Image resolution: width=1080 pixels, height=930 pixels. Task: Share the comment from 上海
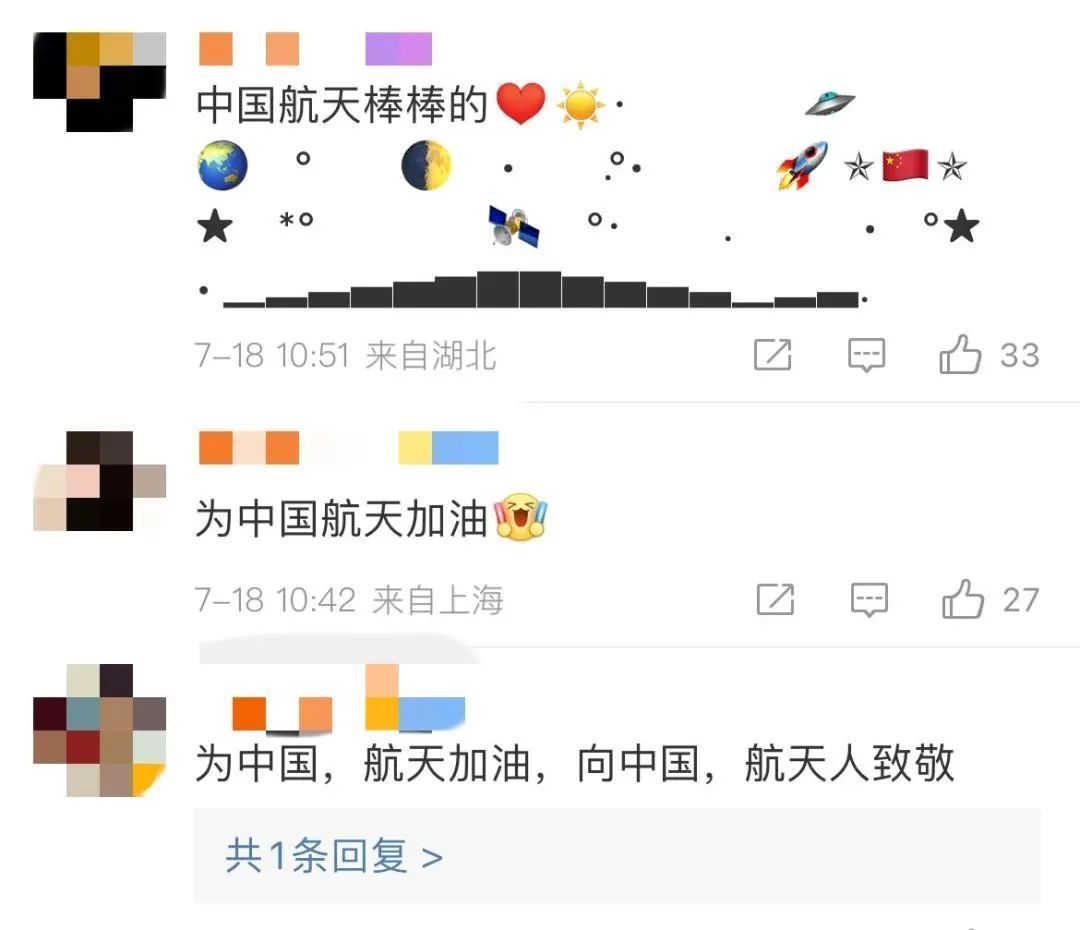click(775, 600)
